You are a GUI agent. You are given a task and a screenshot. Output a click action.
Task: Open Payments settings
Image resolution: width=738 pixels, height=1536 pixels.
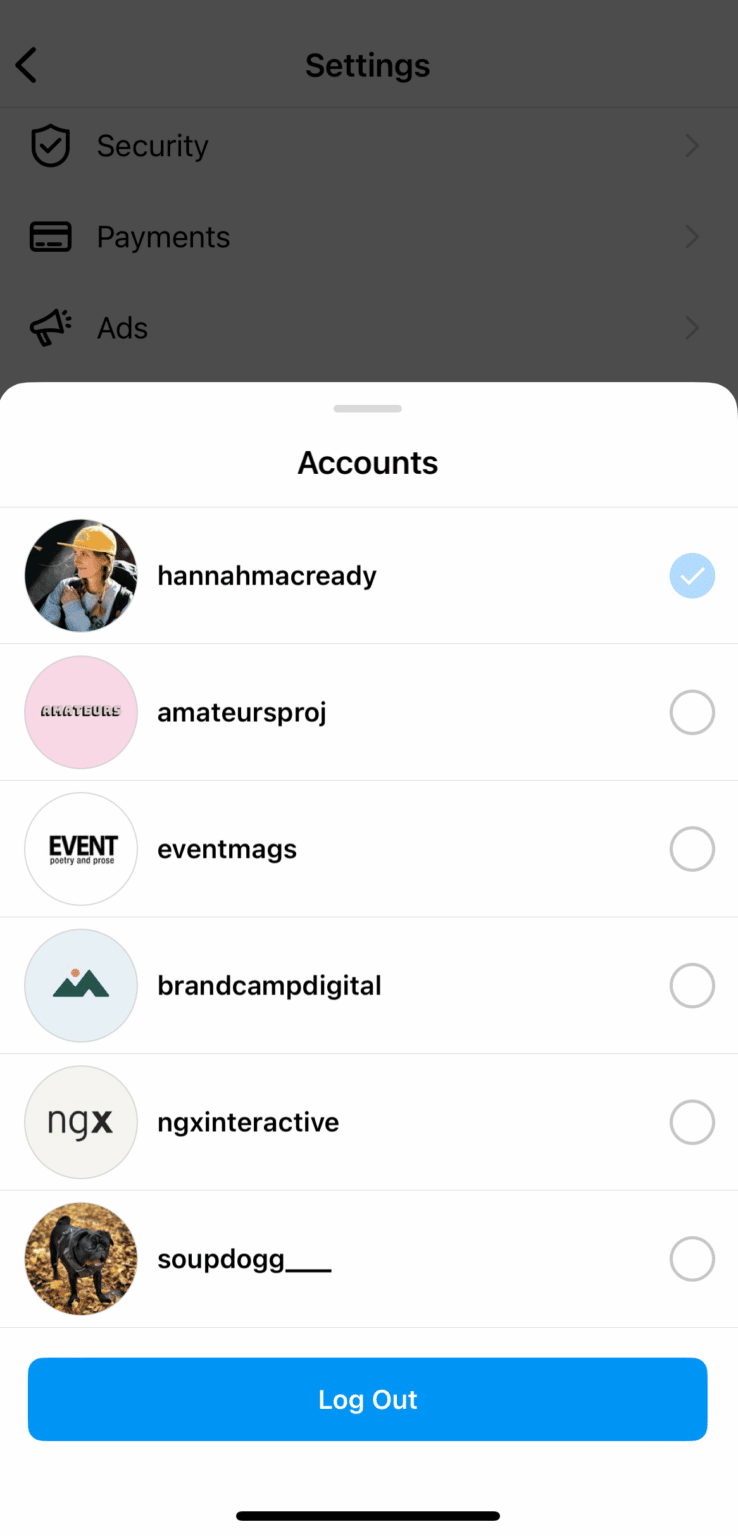pos(163,237)
